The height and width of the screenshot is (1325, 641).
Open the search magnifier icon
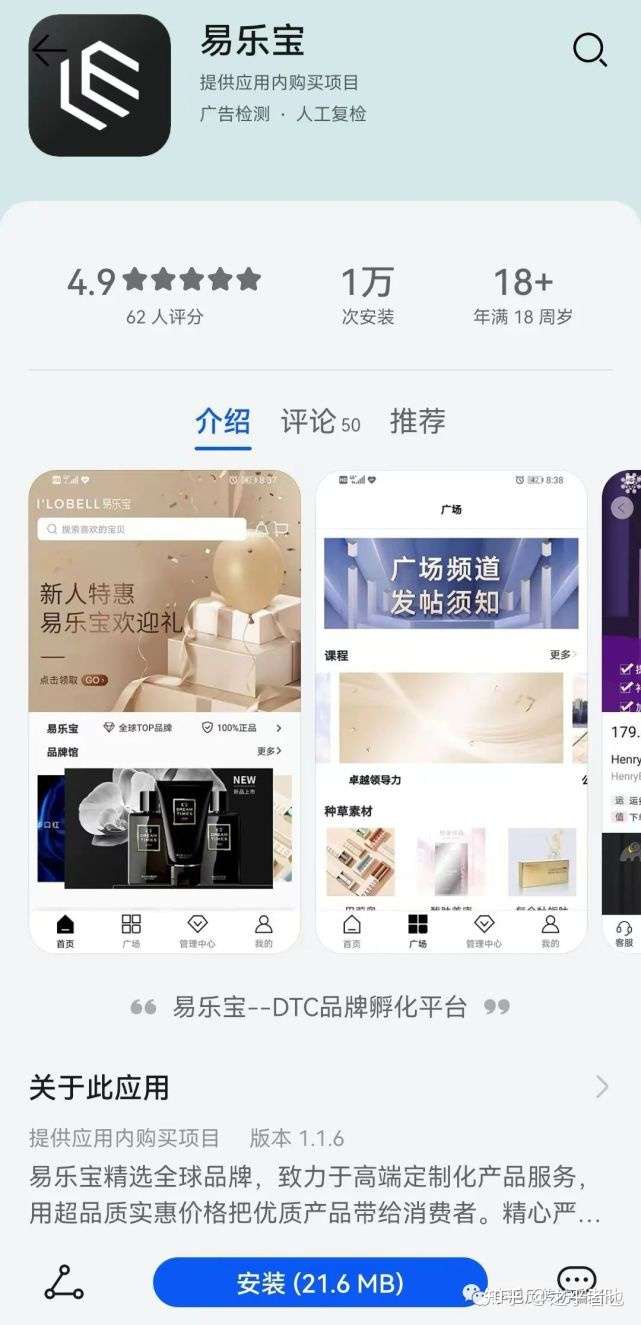pos(589,50)
